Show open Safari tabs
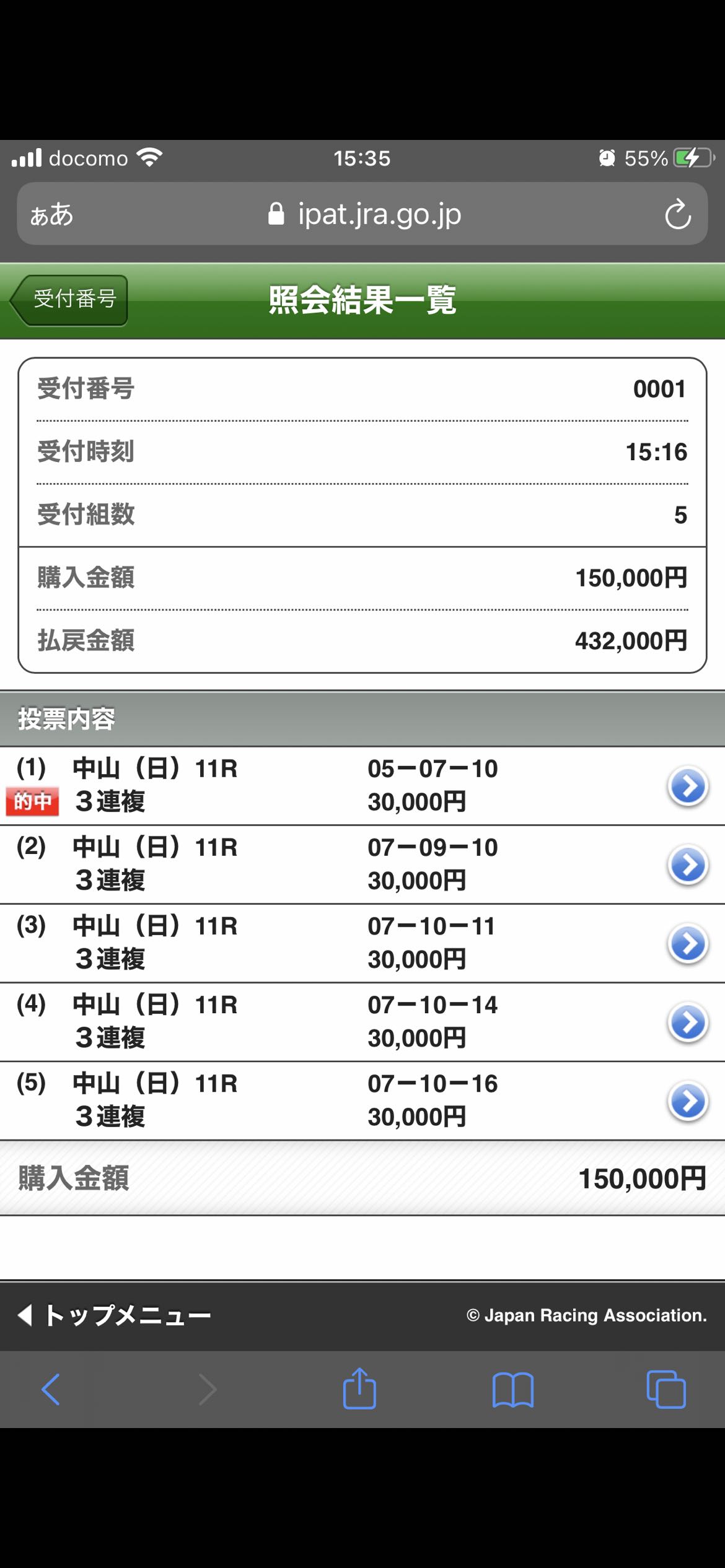The image size is (725, 1568). click(666, 1390)
